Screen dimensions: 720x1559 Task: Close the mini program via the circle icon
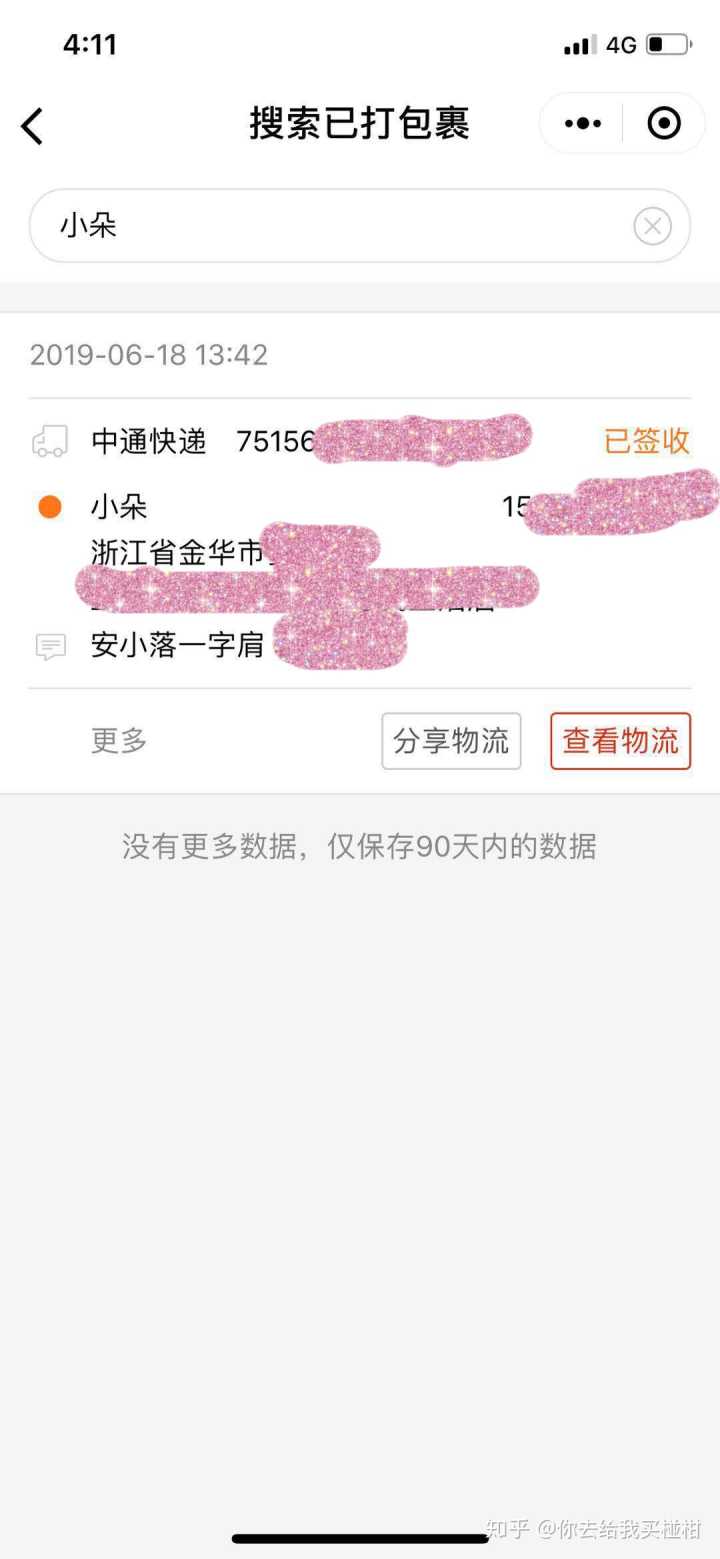pos(664,124)
